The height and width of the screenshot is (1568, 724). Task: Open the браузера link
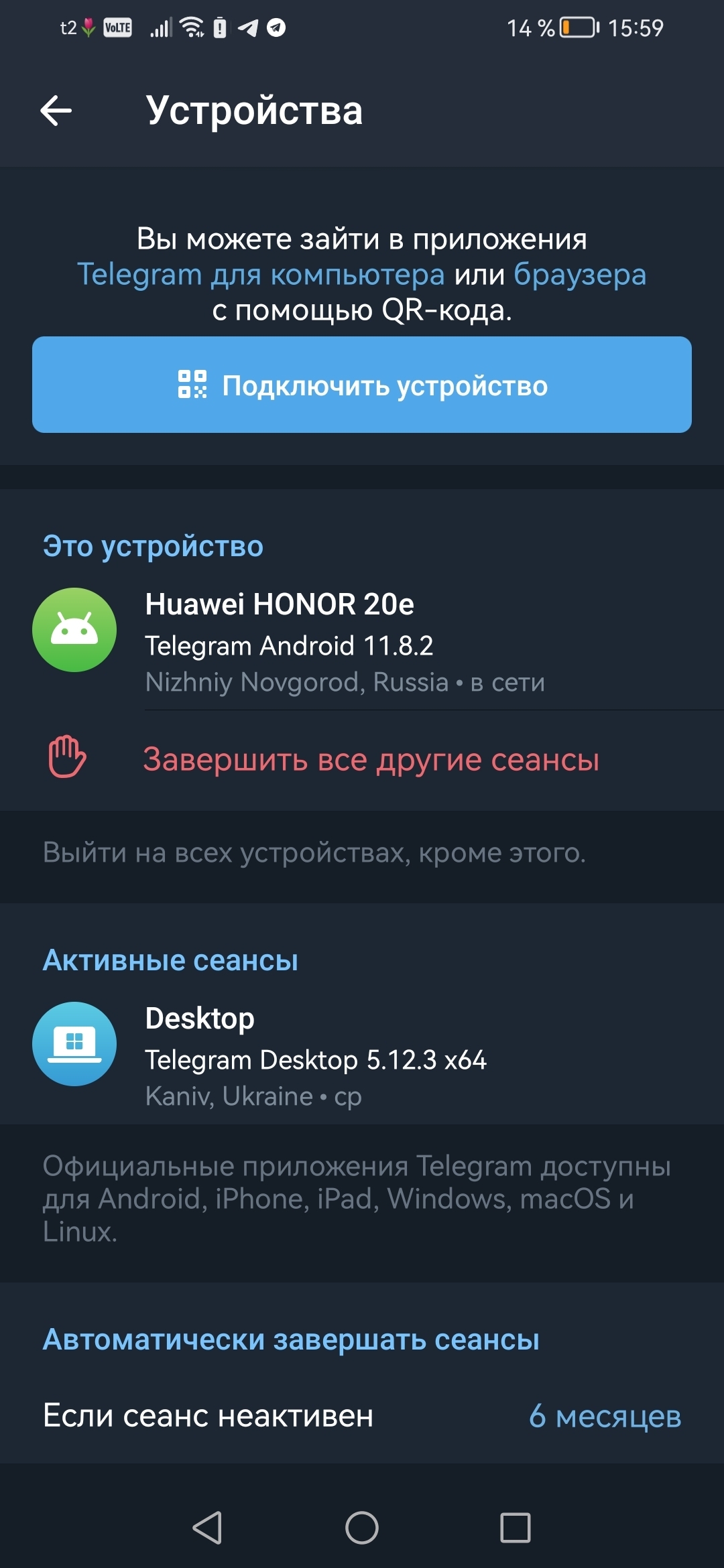[579, 275]
